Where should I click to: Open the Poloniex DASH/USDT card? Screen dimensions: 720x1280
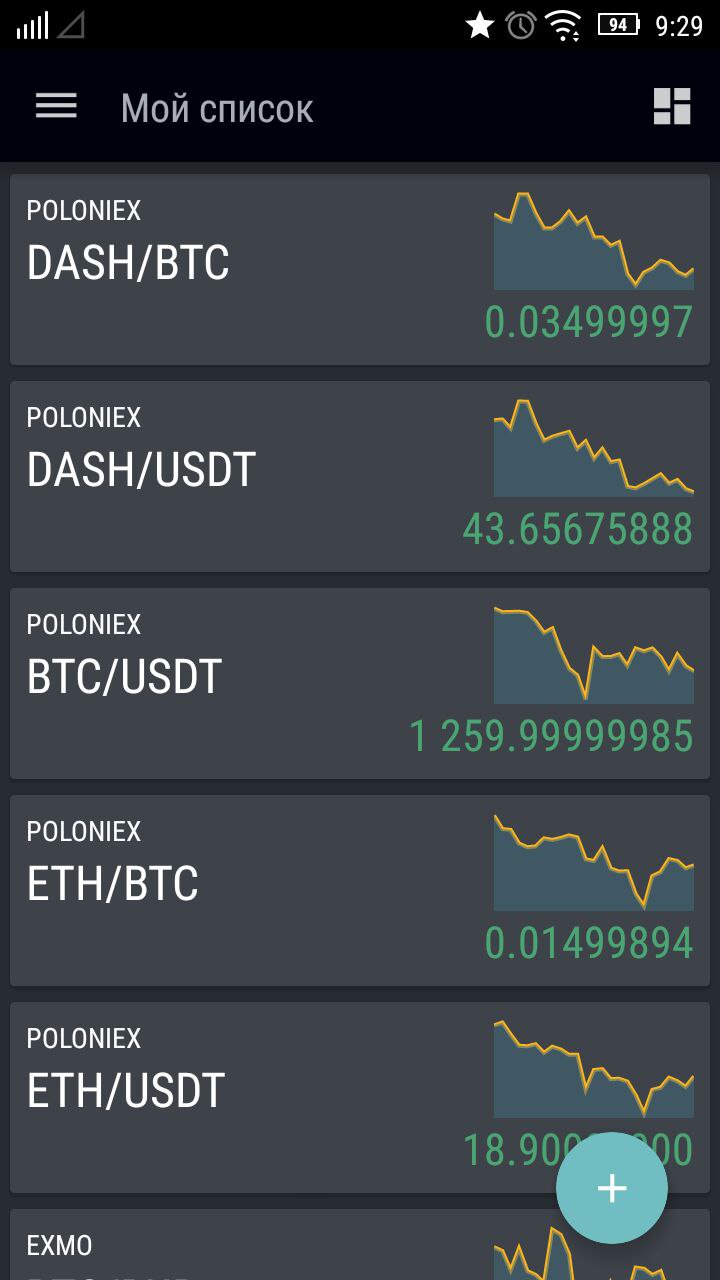coord(360,477)
